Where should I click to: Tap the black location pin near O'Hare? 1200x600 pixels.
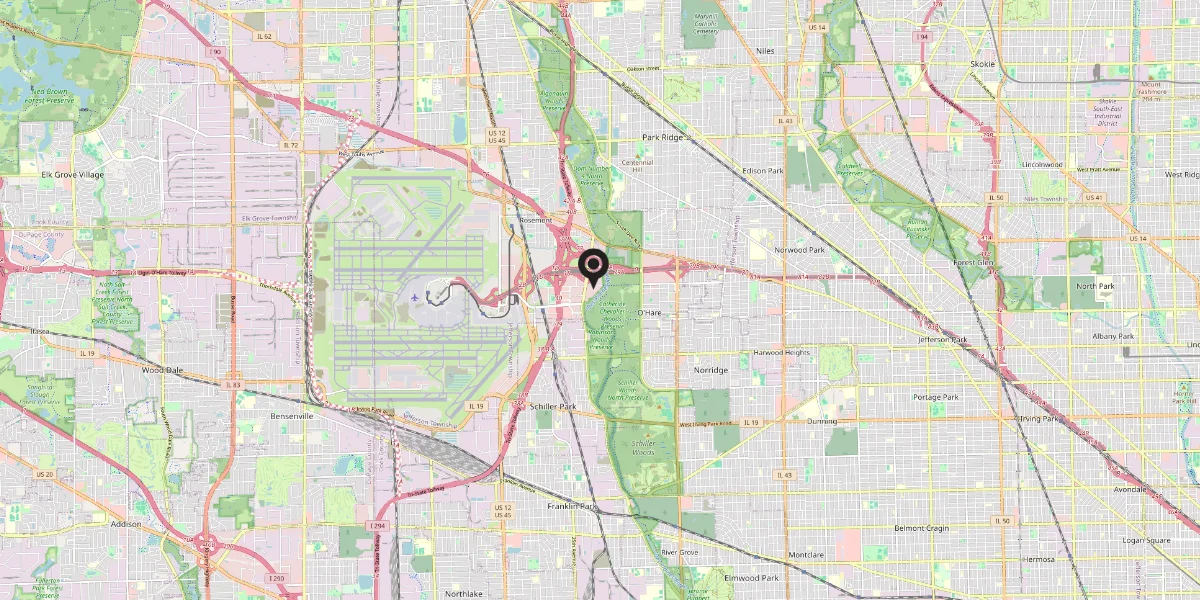[593, 267]
